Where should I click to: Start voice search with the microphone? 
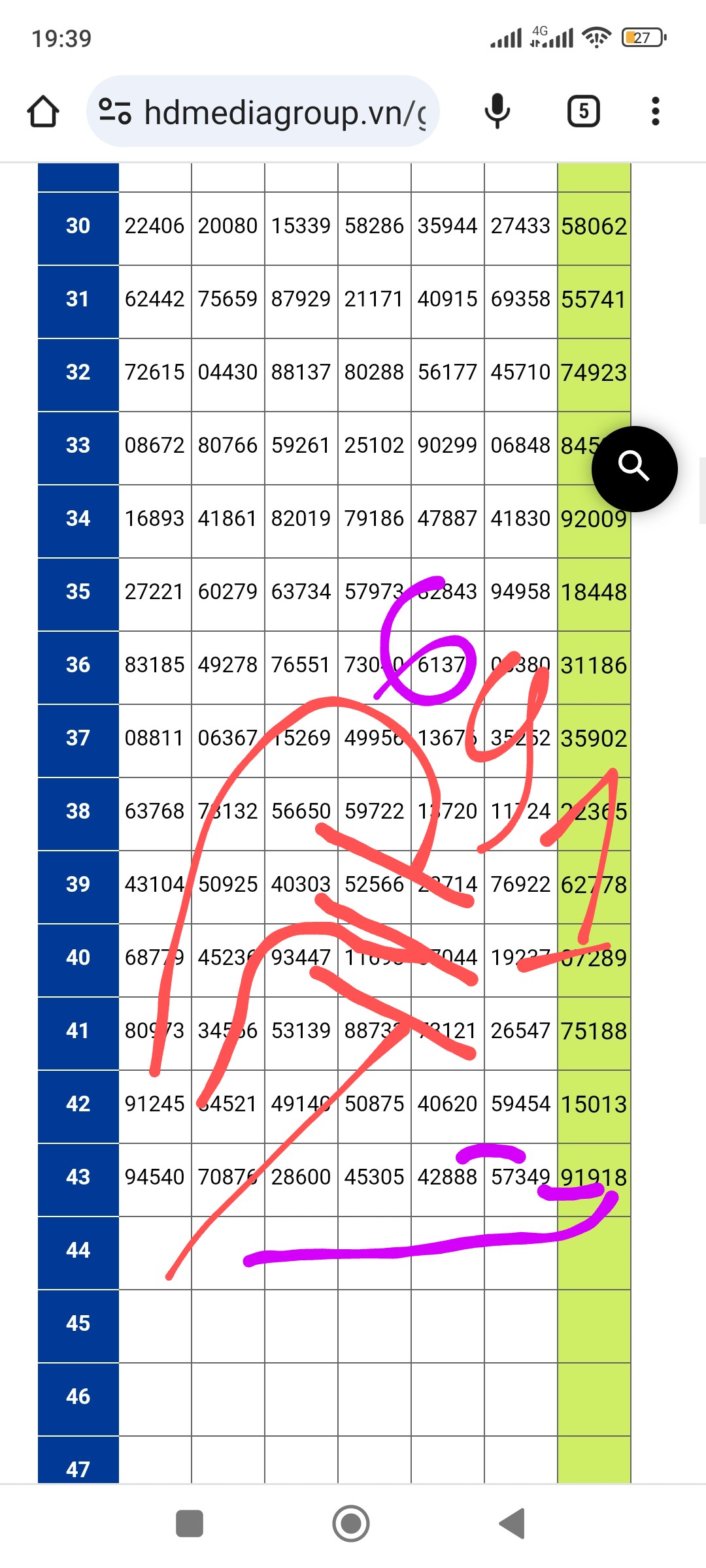click(x=497, y=111)
